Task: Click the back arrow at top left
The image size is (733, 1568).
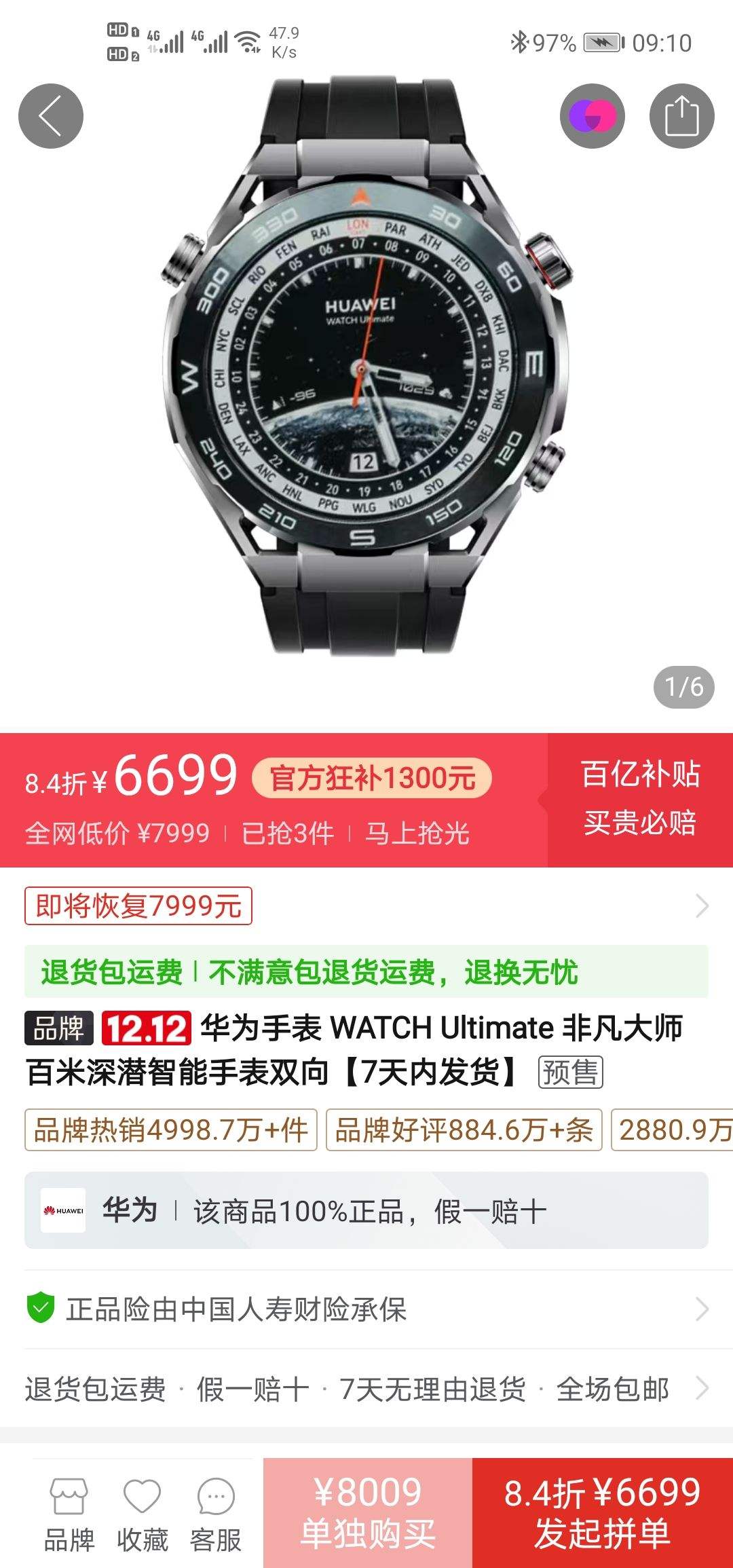Action: (51, 115)
